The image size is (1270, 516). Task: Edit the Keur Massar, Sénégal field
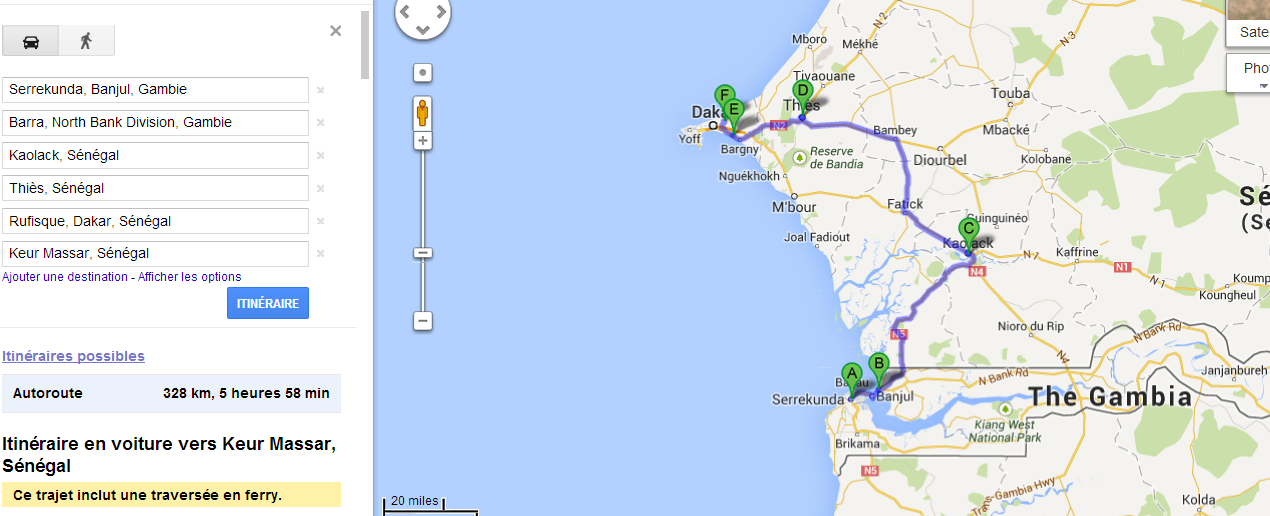[155, 254]
